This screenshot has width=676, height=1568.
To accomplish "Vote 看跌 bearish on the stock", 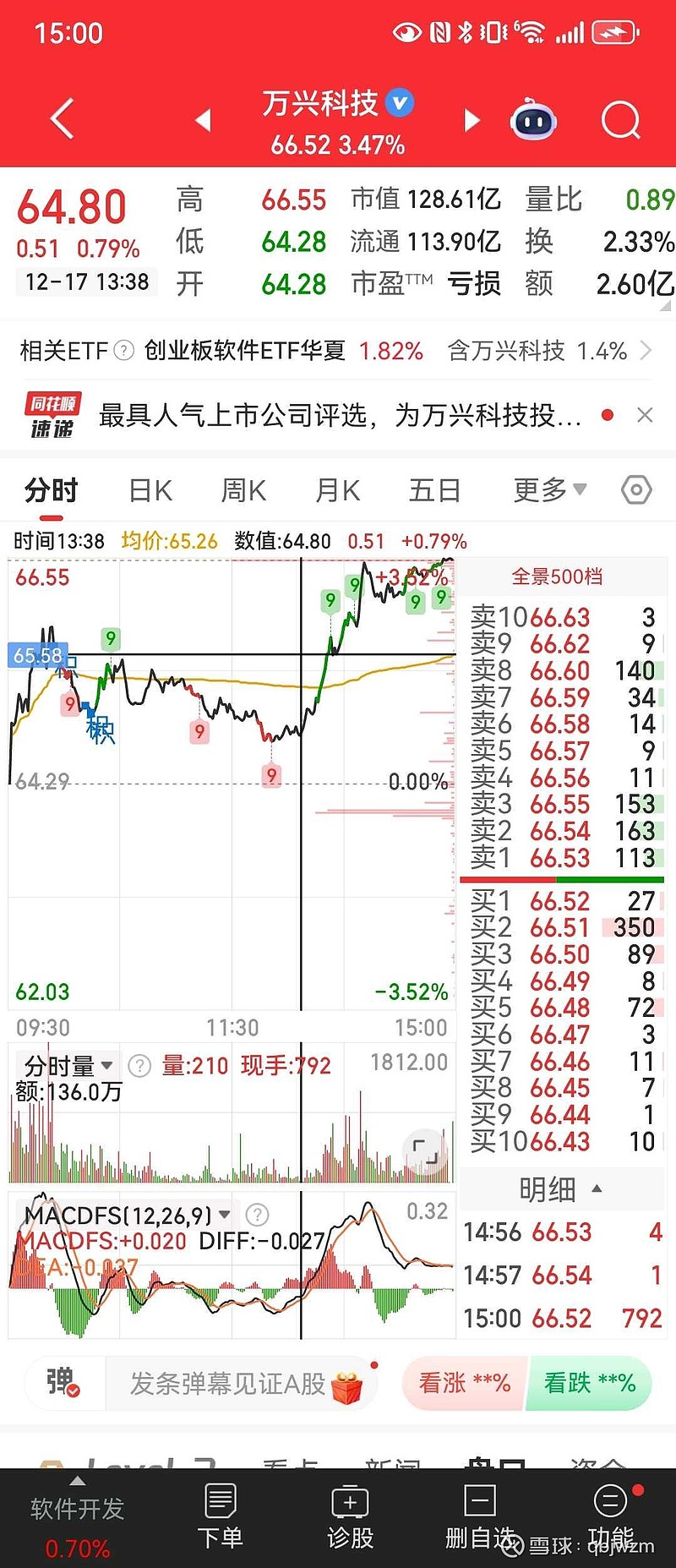I will click(591, 1383).
